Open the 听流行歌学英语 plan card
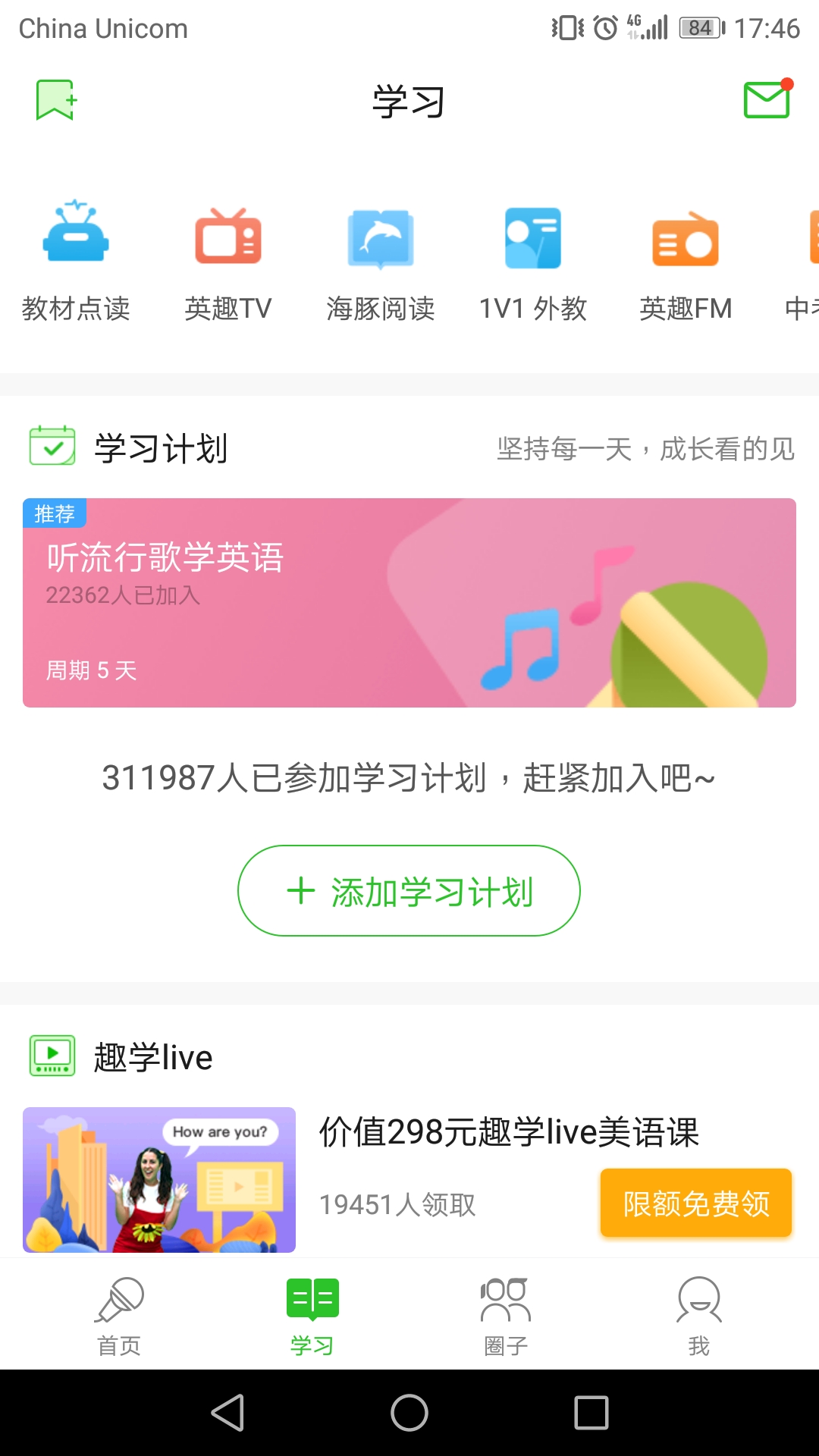 coord(409,603)
